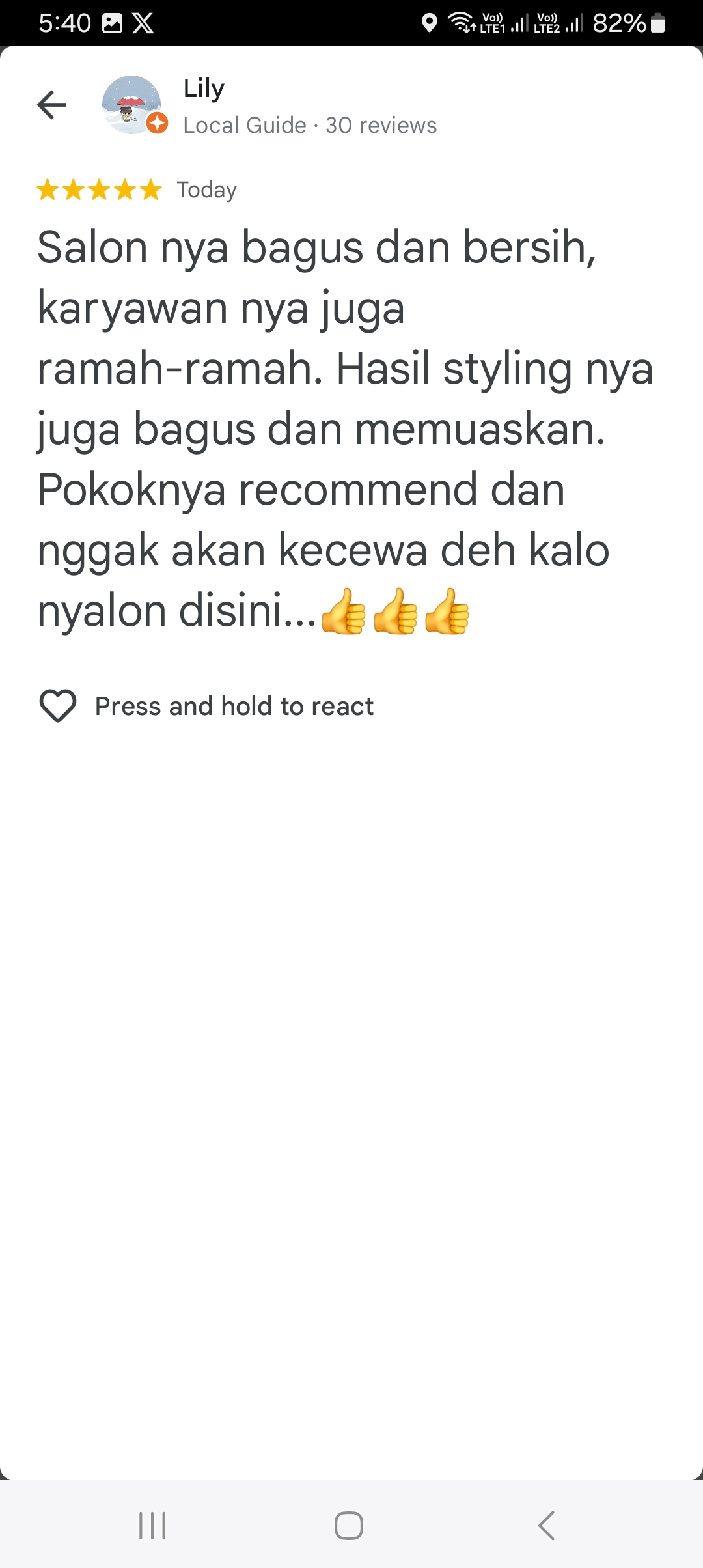Open recent apps from the navigation bar
The width and height of the screenshot is (703, 1568).
152,1526
